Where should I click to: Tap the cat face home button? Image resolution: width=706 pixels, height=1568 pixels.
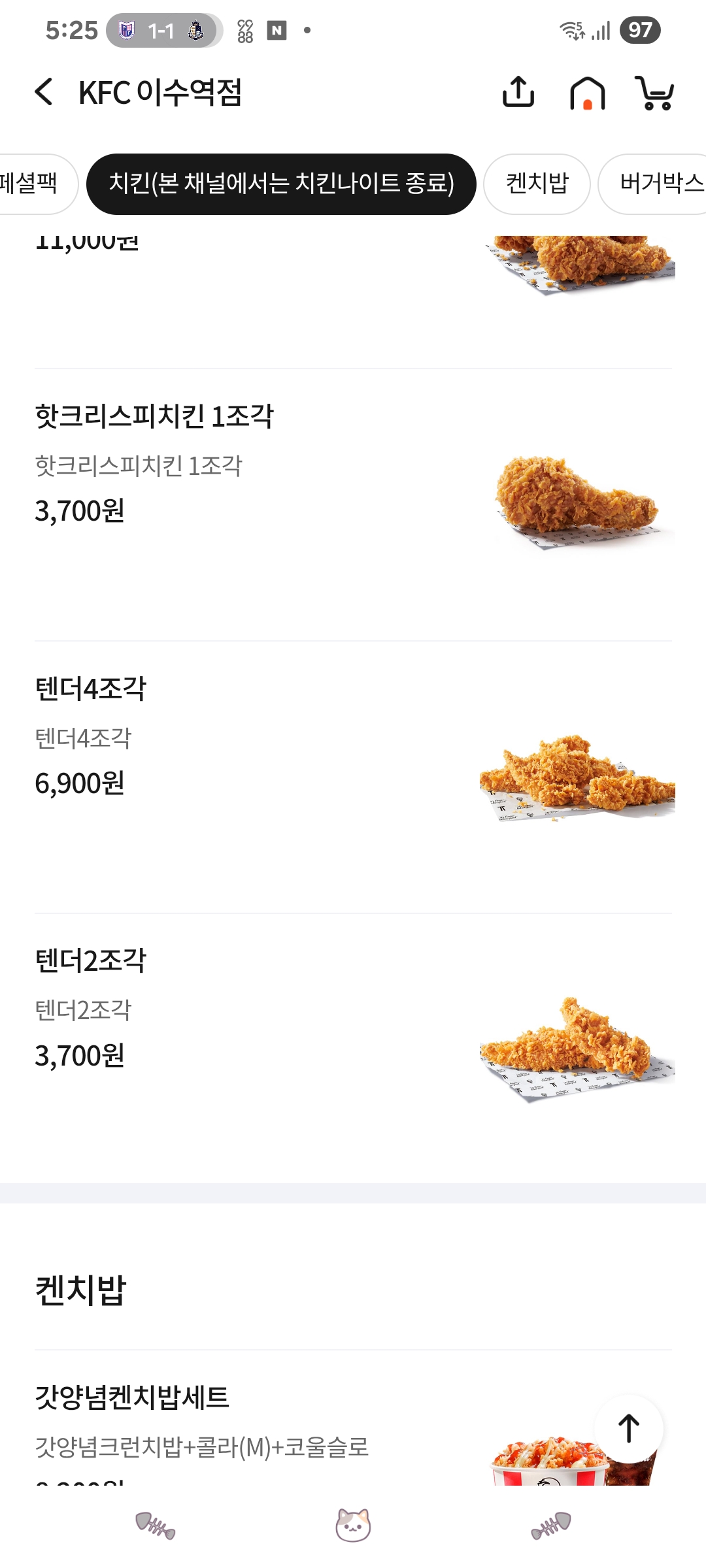(x=353, y=1526)
